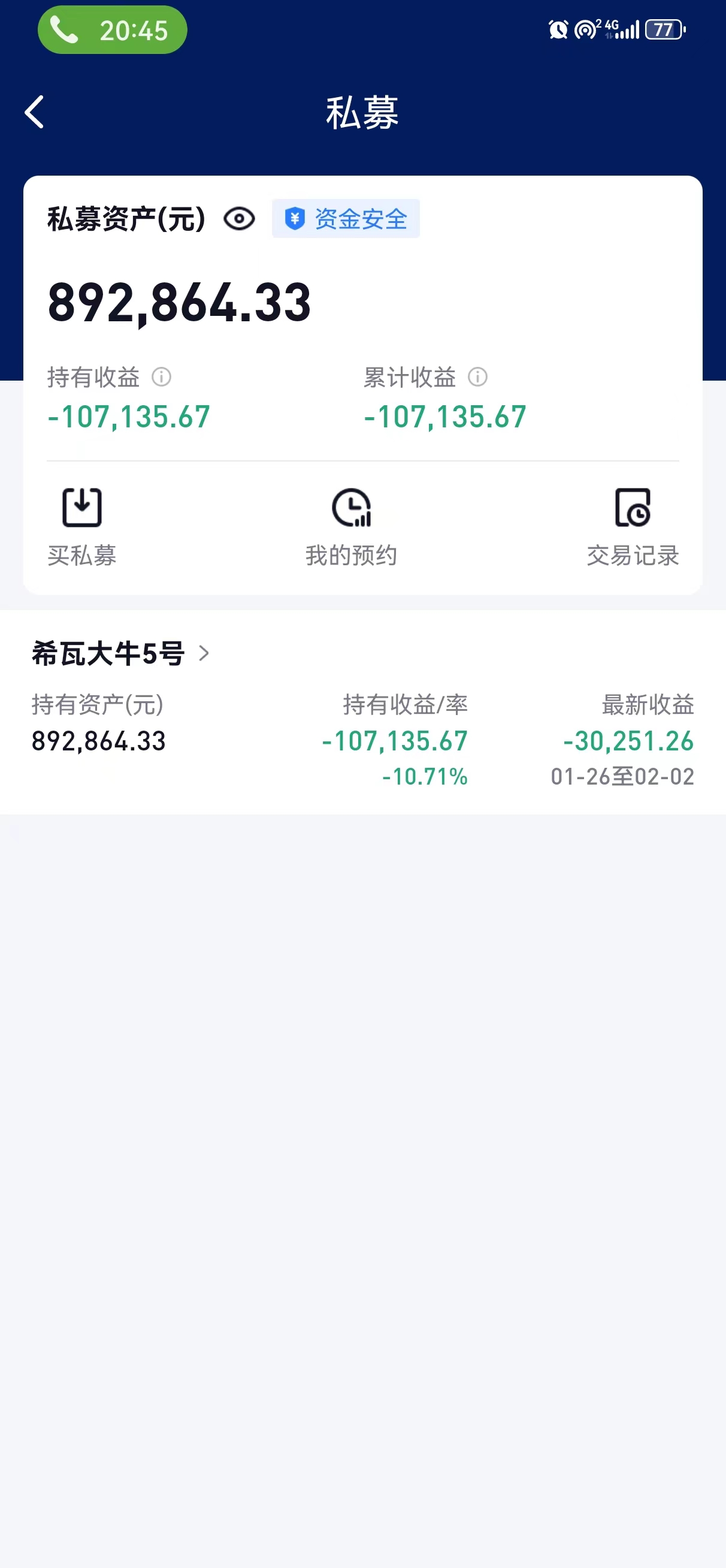Go back from the 私募 page

pos(35,112)
